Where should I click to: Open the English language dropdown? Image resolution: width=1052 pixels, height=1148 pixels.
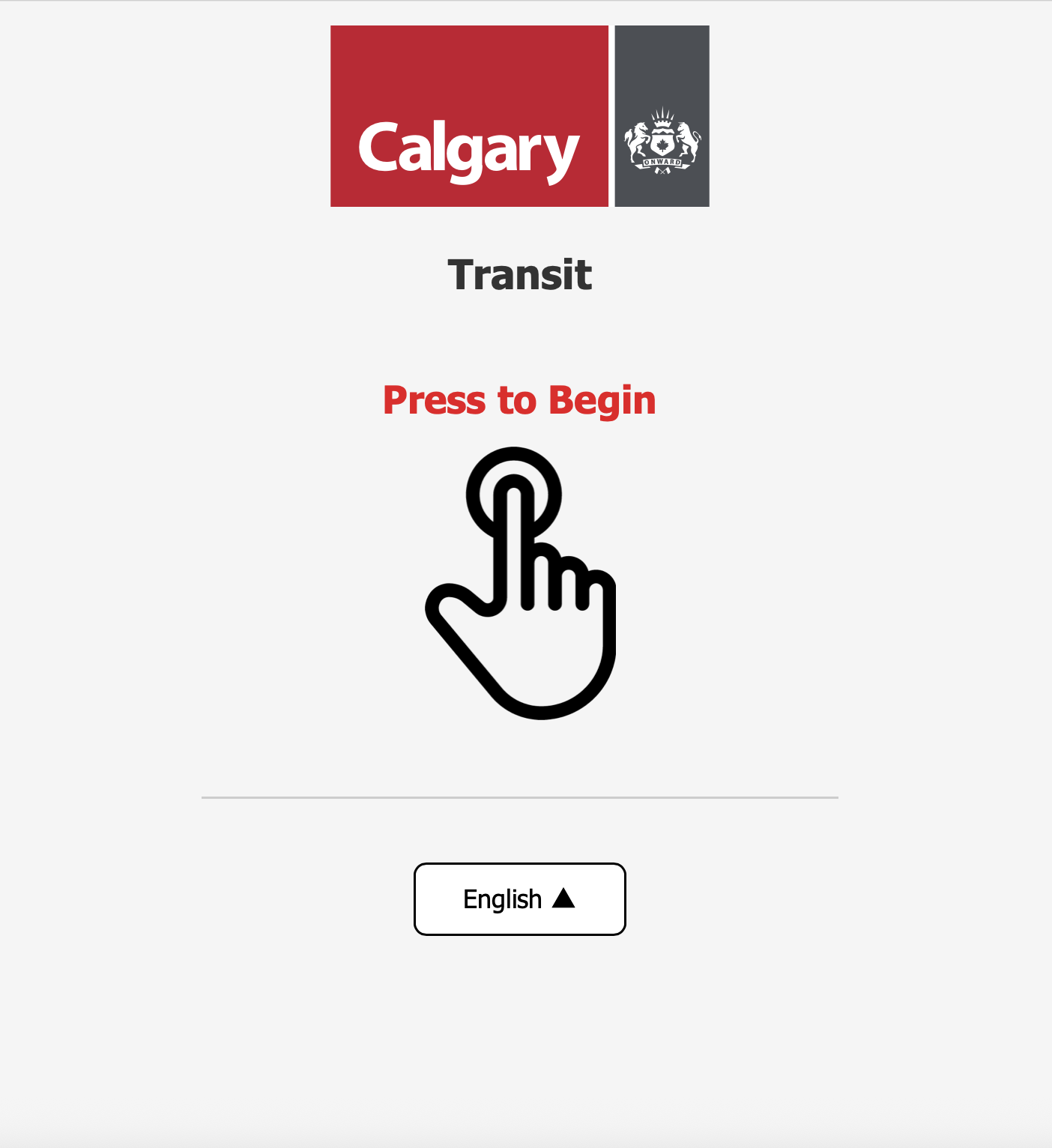point(519,898)
